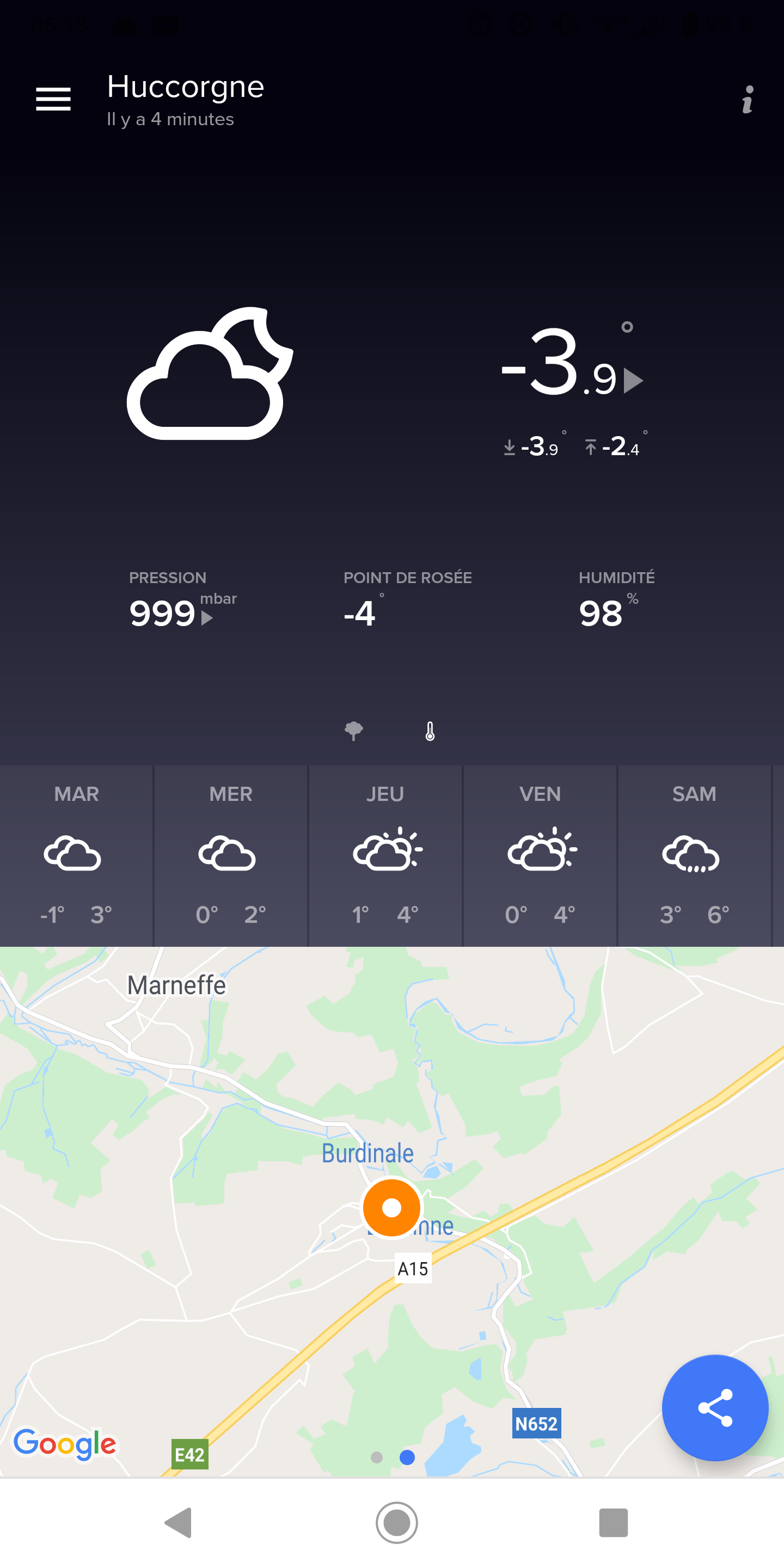Open the info icon
This screenshot has height=1568, width=784.
pos(748,99)
